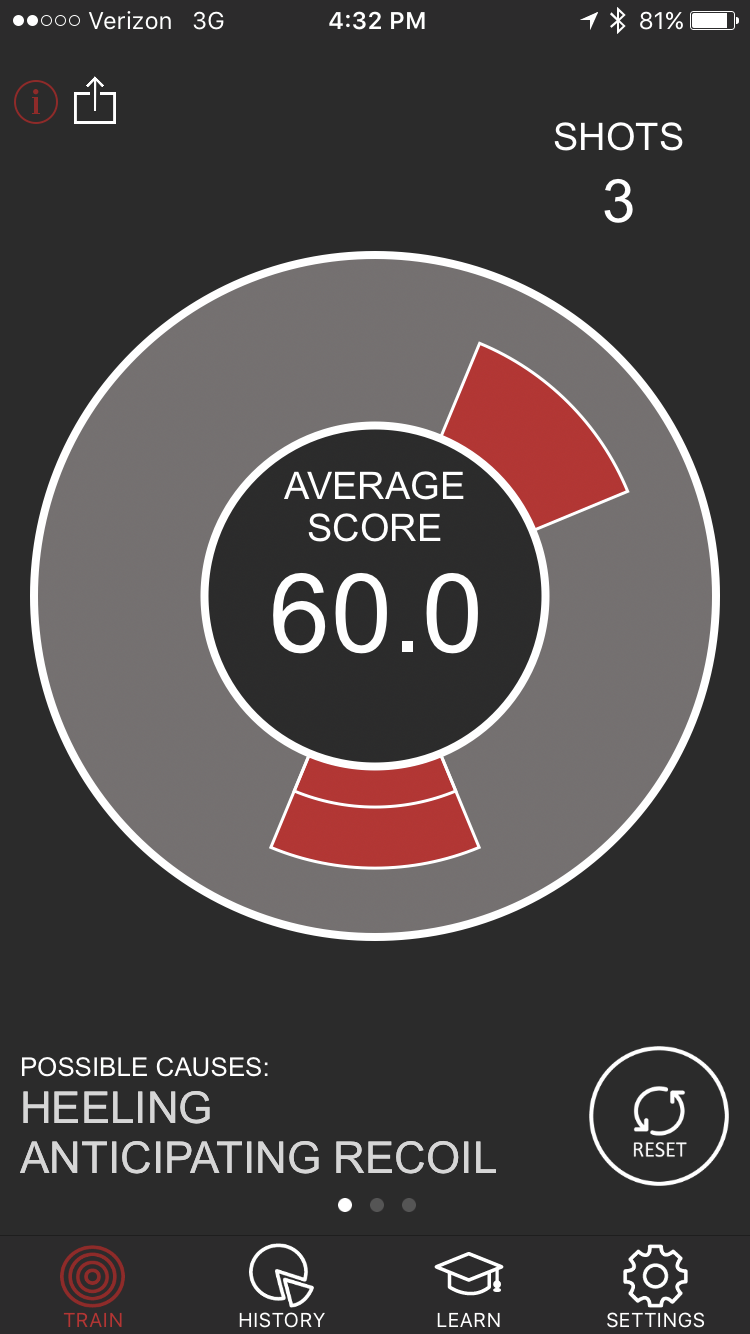750x1334 pixels.
Task: Reset the shot session
Action: [659, 1116]
